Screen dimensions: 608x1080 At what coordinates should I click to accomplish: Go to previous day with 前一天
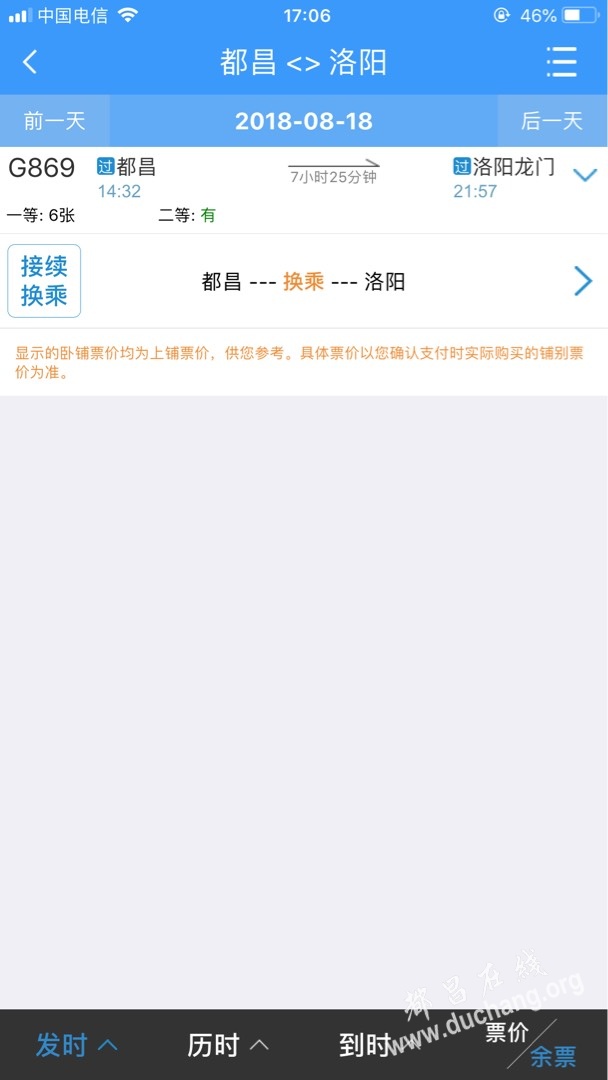click(x=55, y=121)
